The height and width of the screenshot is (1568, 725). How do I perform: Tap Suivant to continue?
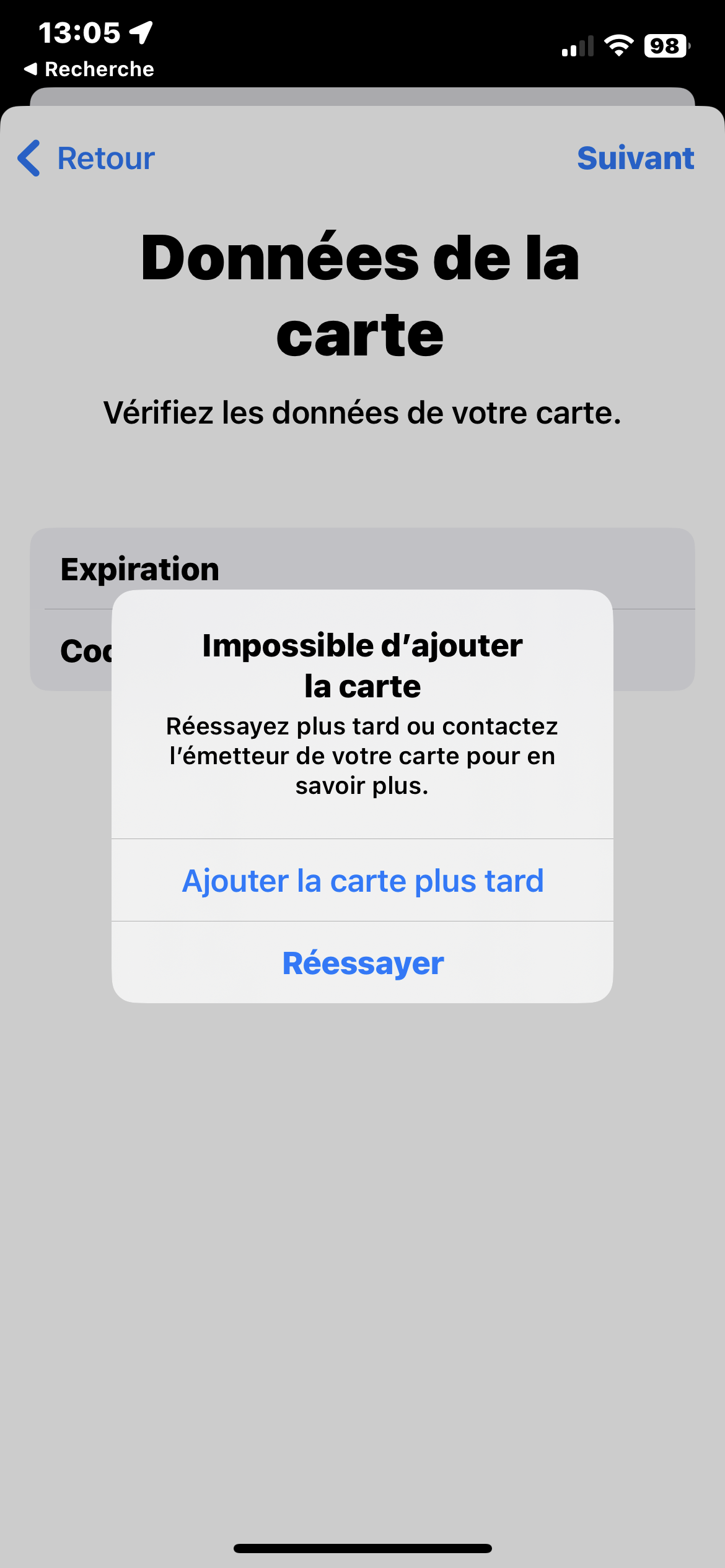click(x=635, y=158)
